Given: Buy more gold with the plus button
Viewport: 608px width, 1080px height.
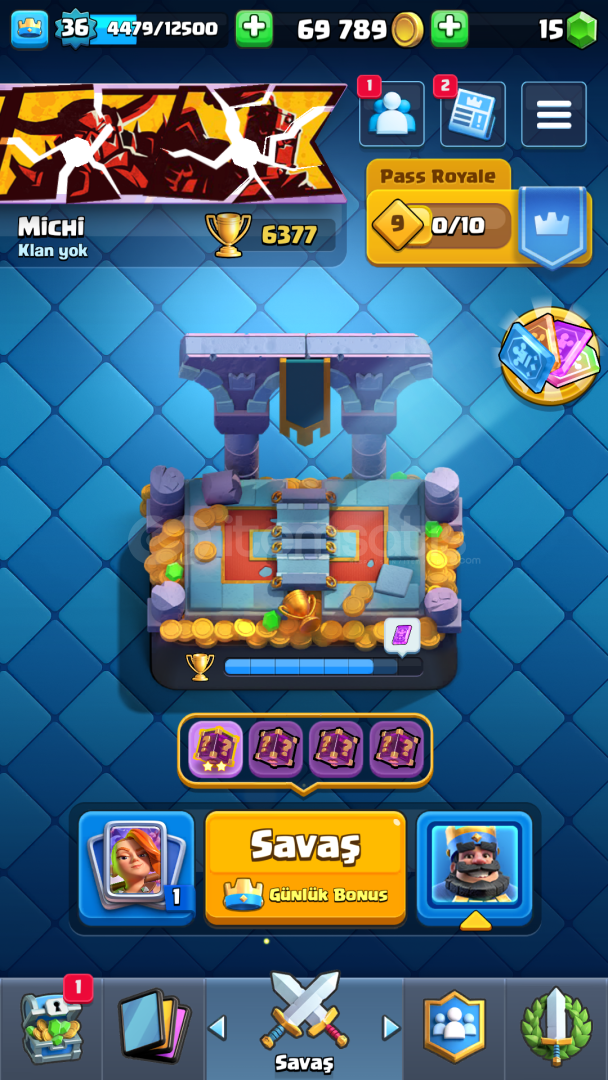Looking at the screenshot, I should click(450, 29).
